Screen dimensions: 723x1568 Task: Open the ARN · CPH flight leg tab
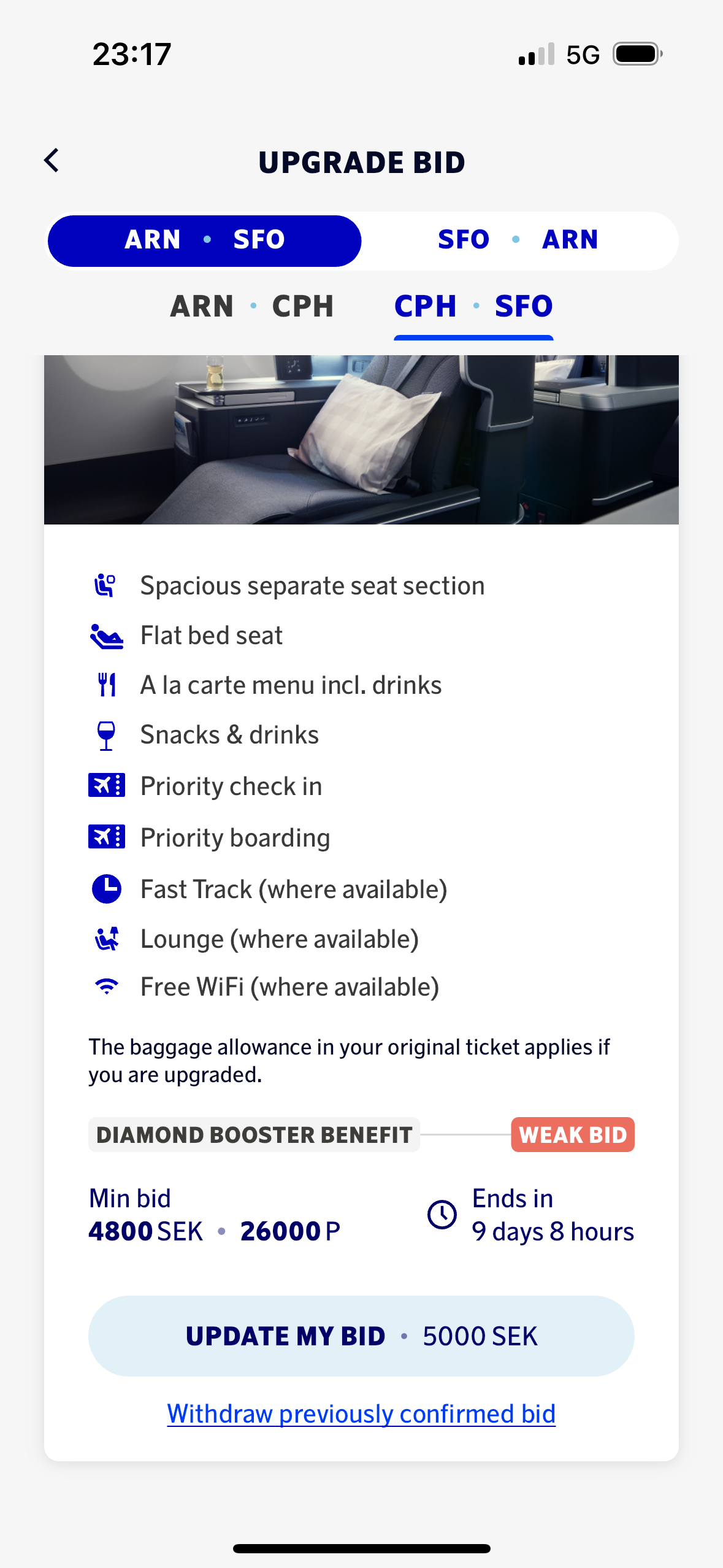[x=252, y=306]
